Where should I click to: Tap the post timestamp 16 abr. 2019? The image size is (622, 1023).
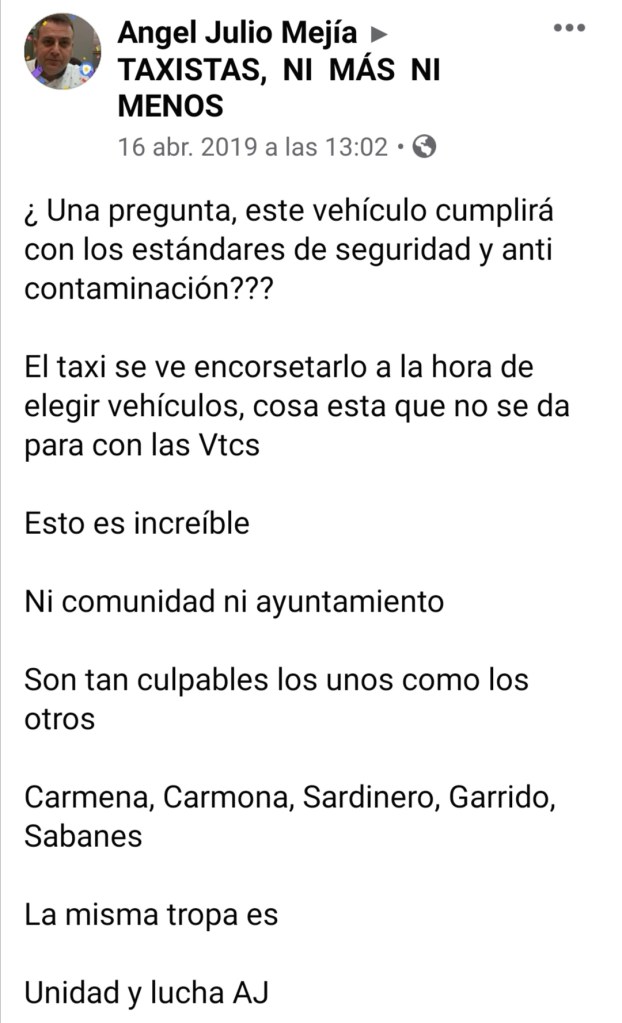(x=251, y=146)
